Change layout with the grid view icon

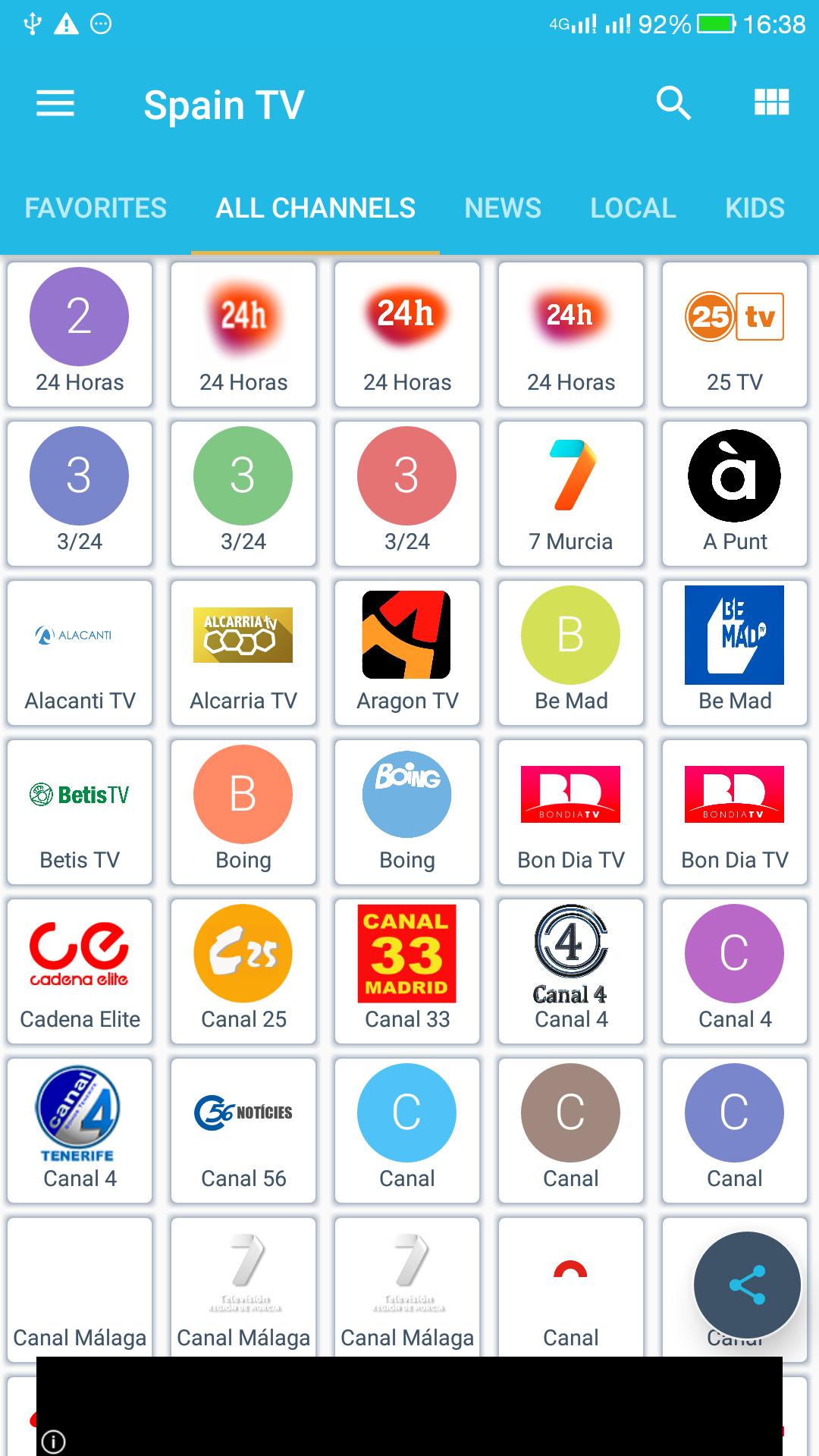[772, 102]
